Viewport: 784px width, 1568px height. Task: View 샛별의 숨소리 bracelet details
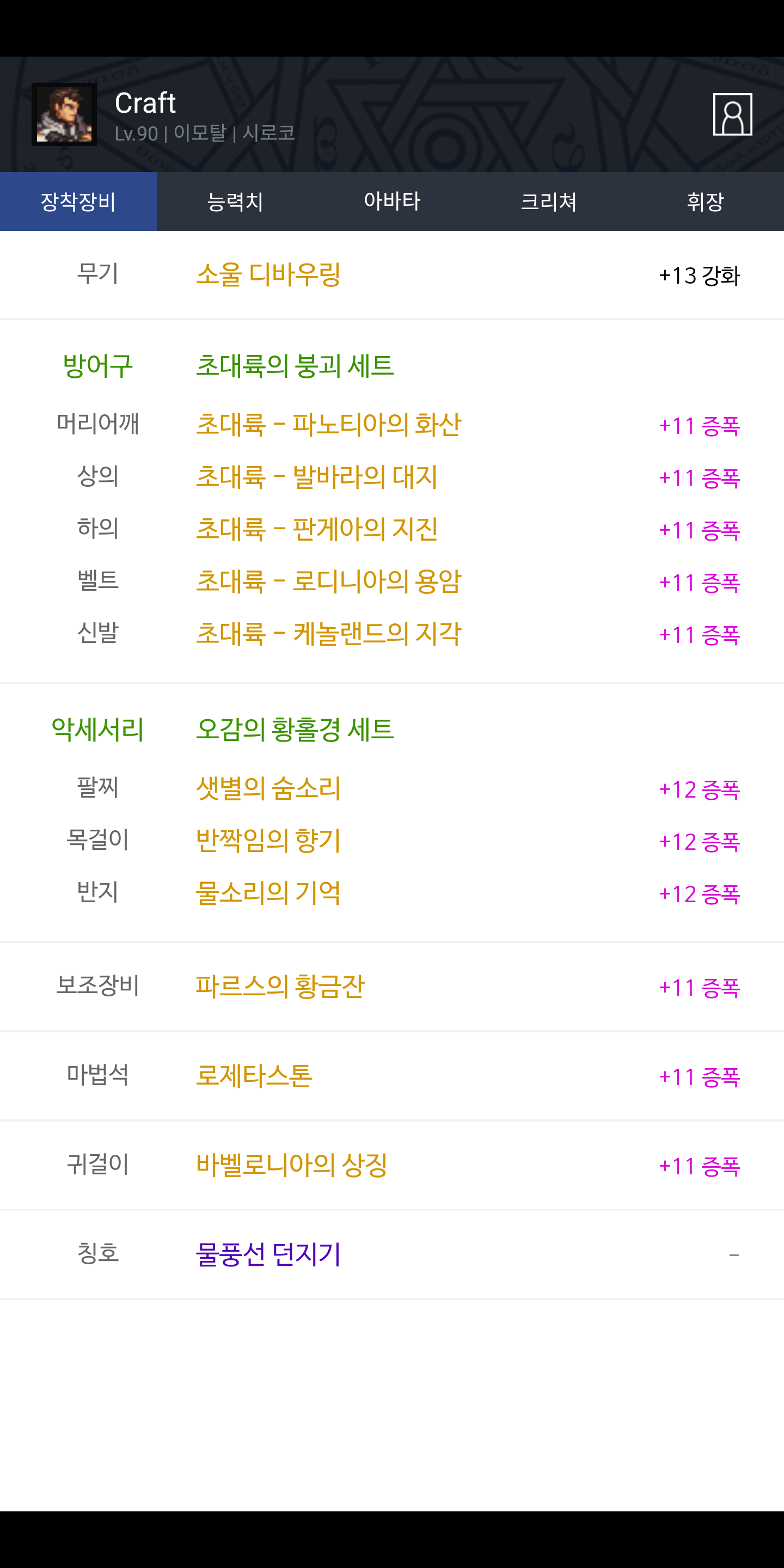[268, 789]
